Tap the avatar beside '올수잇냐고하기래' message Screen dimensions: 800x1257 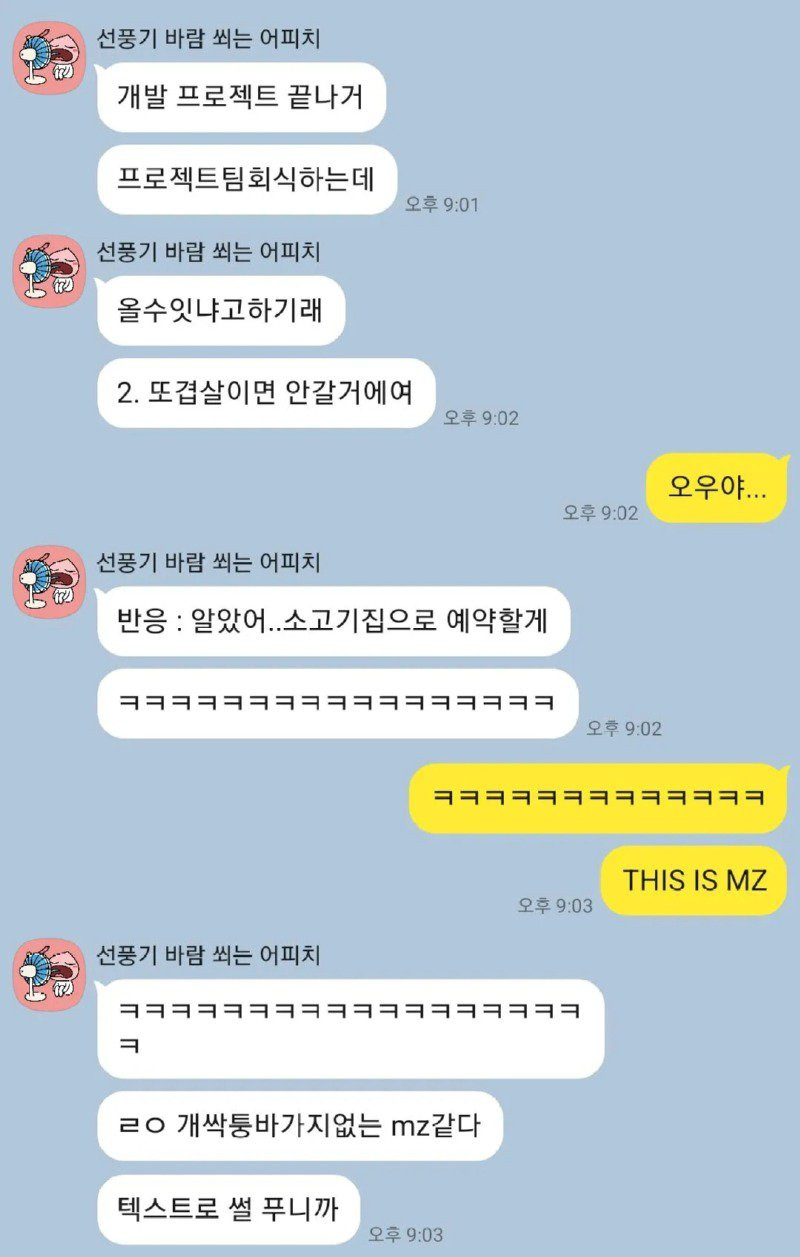click(x=48, y=271)
